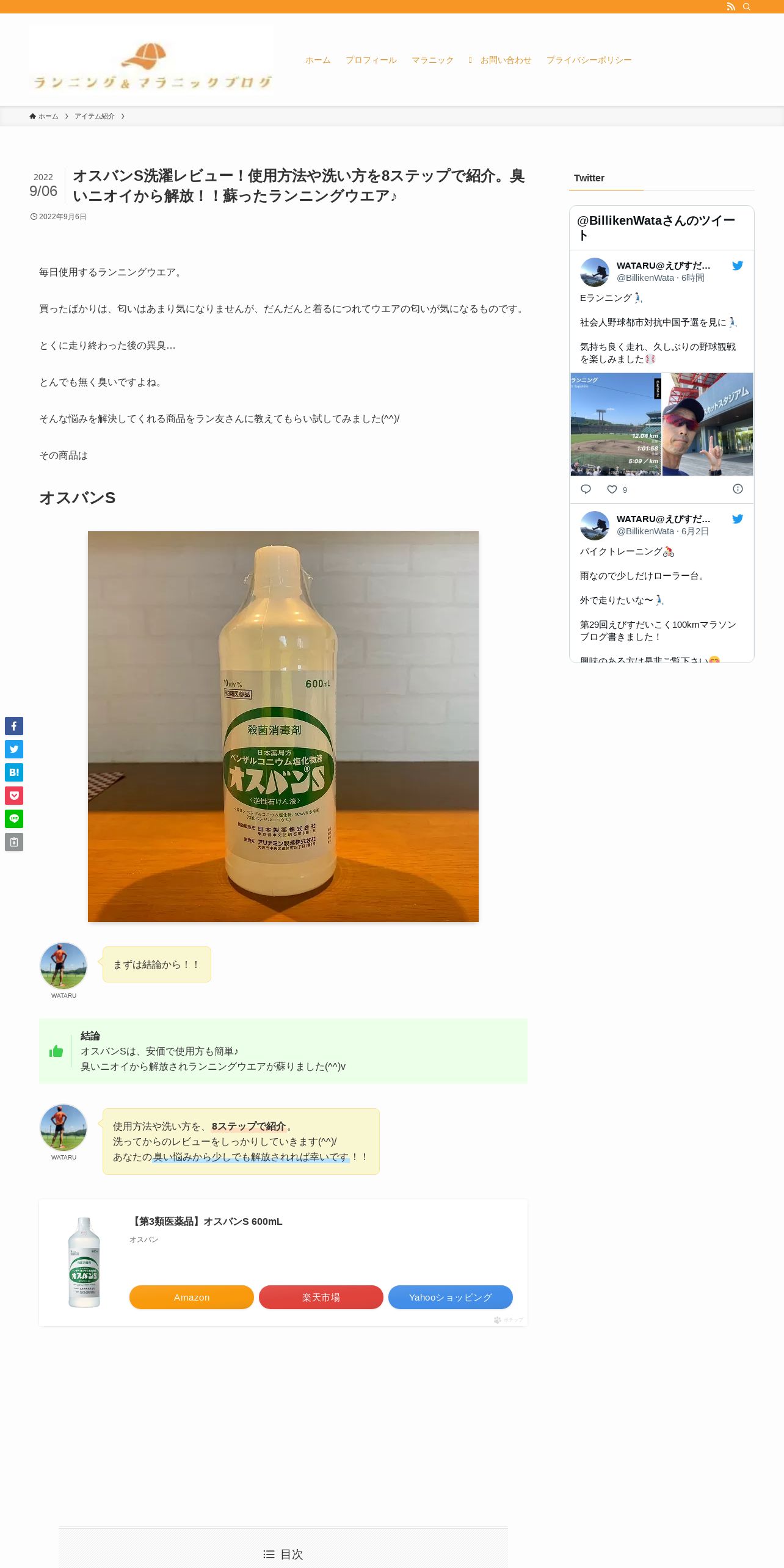The height and width of the screenshot is (1568, 784).
Task: Open the search icon in top bar
Action: click(746, 7)
